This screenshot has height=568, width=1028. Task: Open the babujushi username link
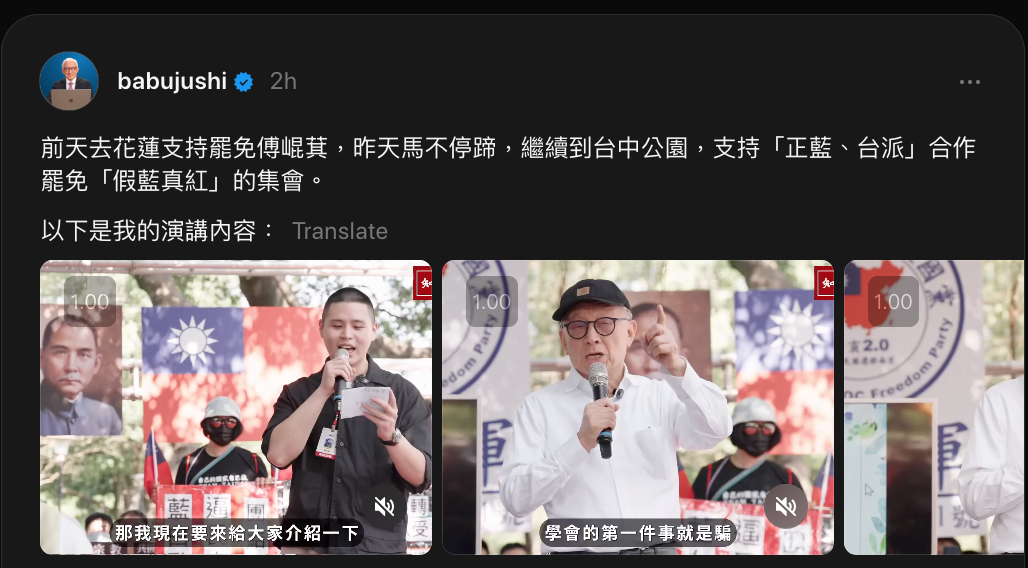coord(172,81)
